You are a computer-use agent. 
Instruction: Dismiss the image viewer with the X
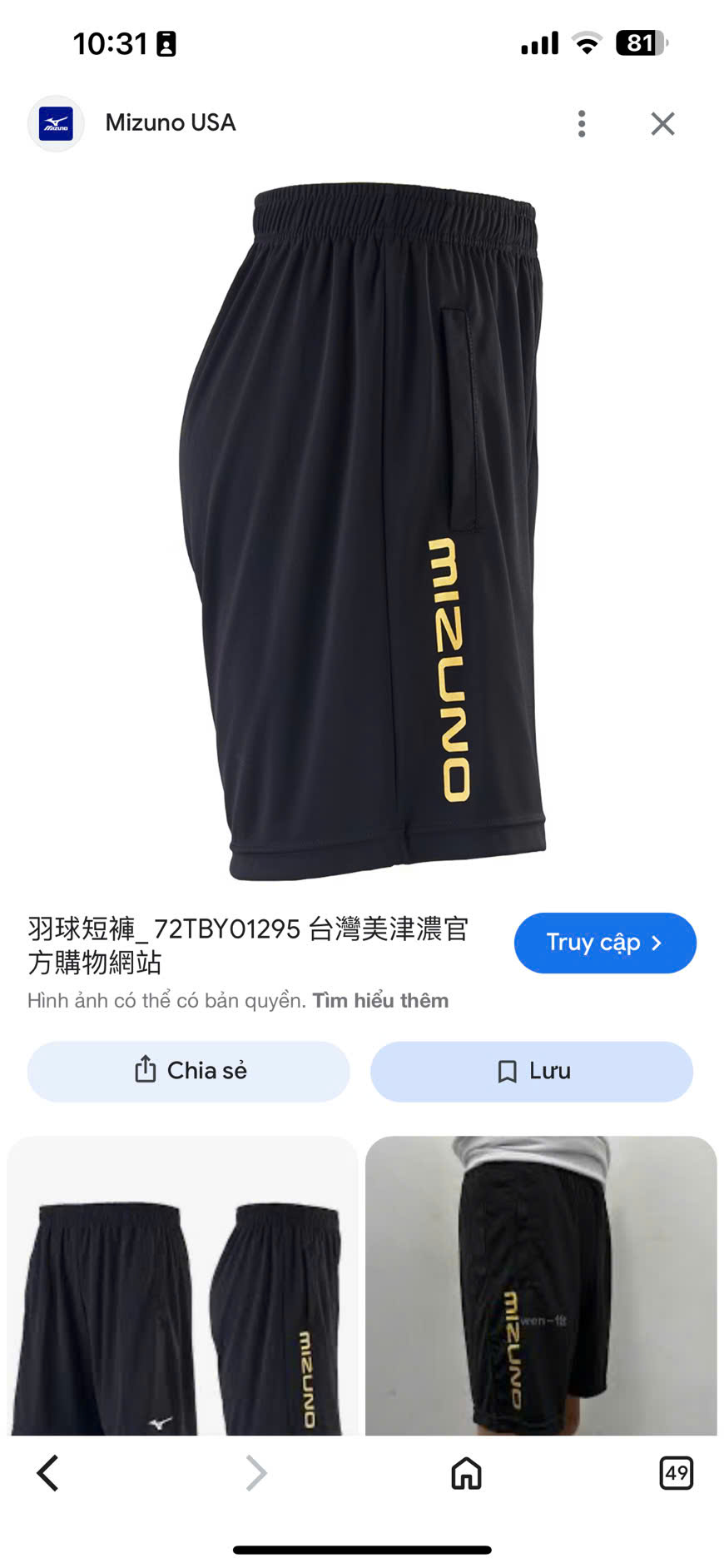pyautogui.click(x=662, y=123)
